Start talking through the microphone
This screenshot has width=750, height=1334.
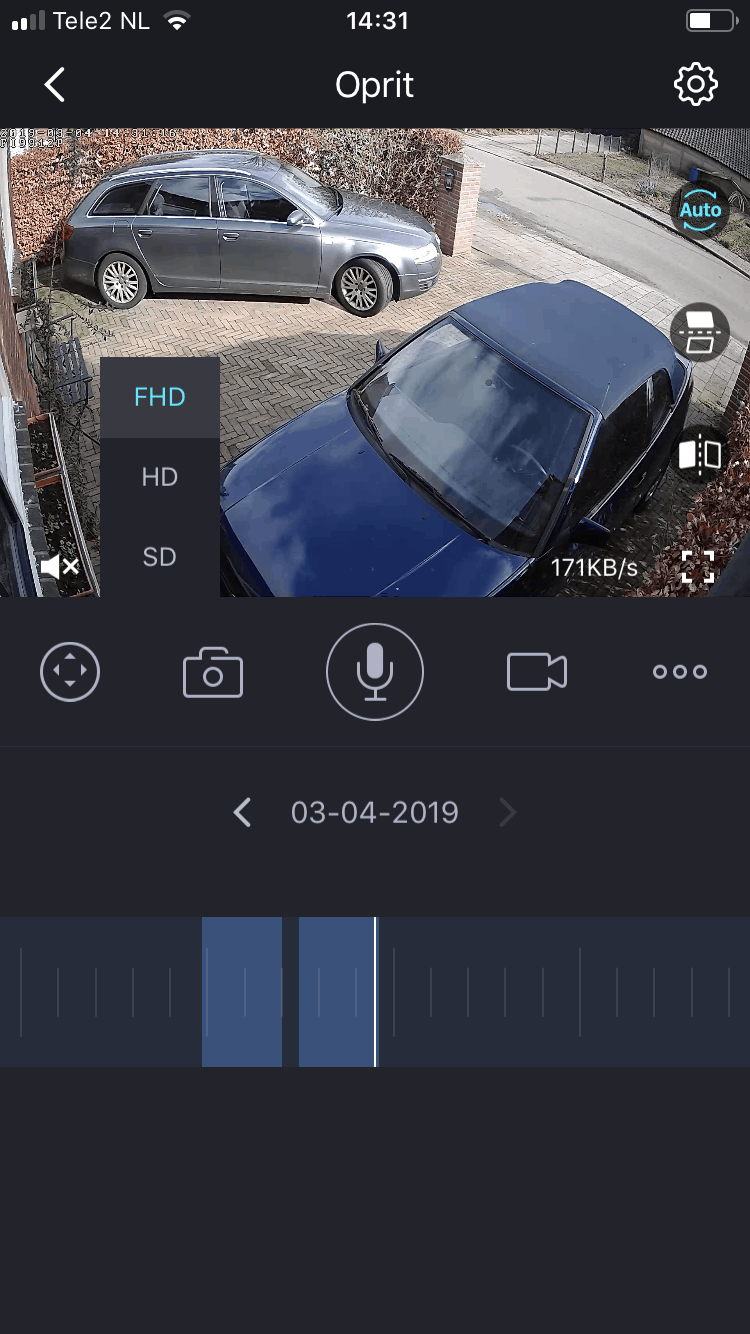(x=375, y=672)
